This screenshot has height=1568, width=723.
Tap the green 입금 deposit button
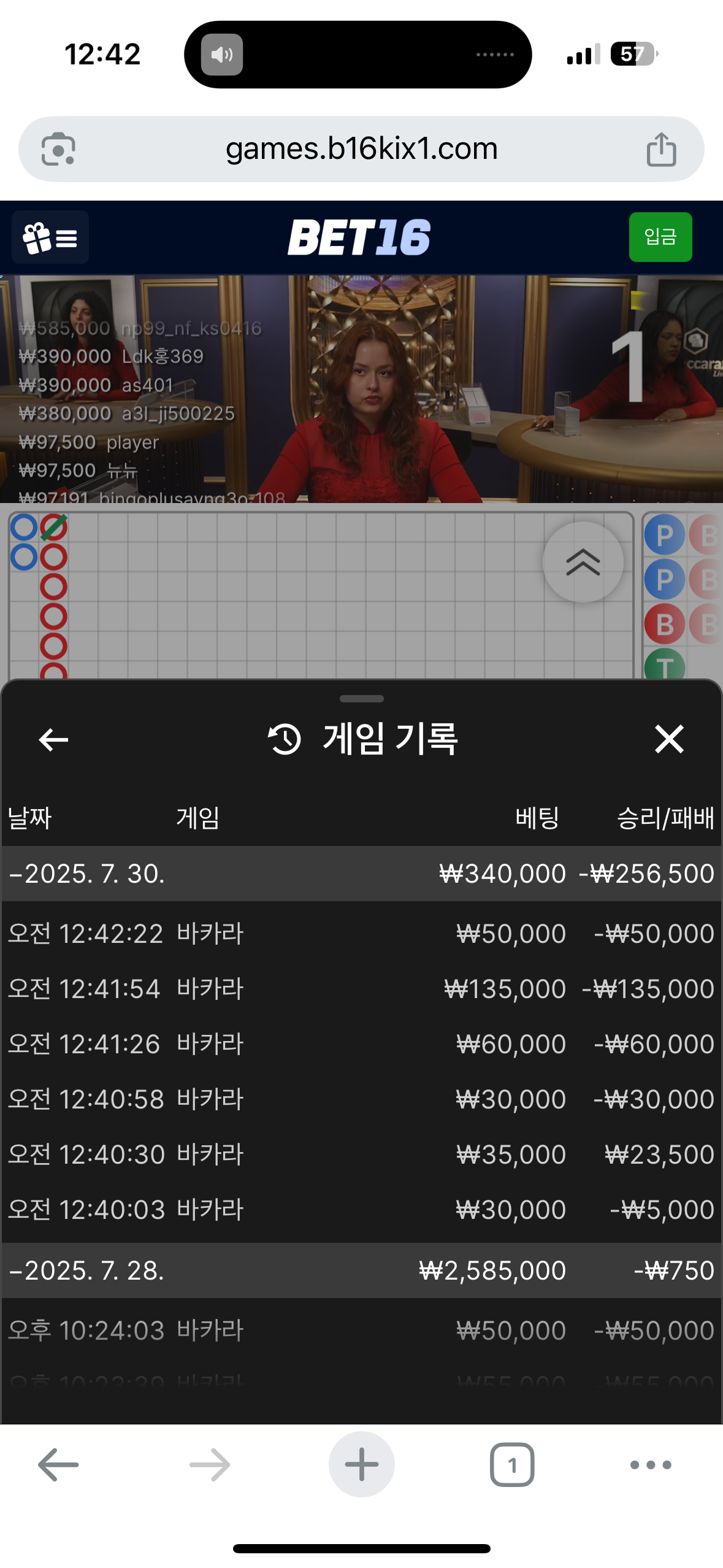coord(660,237)
